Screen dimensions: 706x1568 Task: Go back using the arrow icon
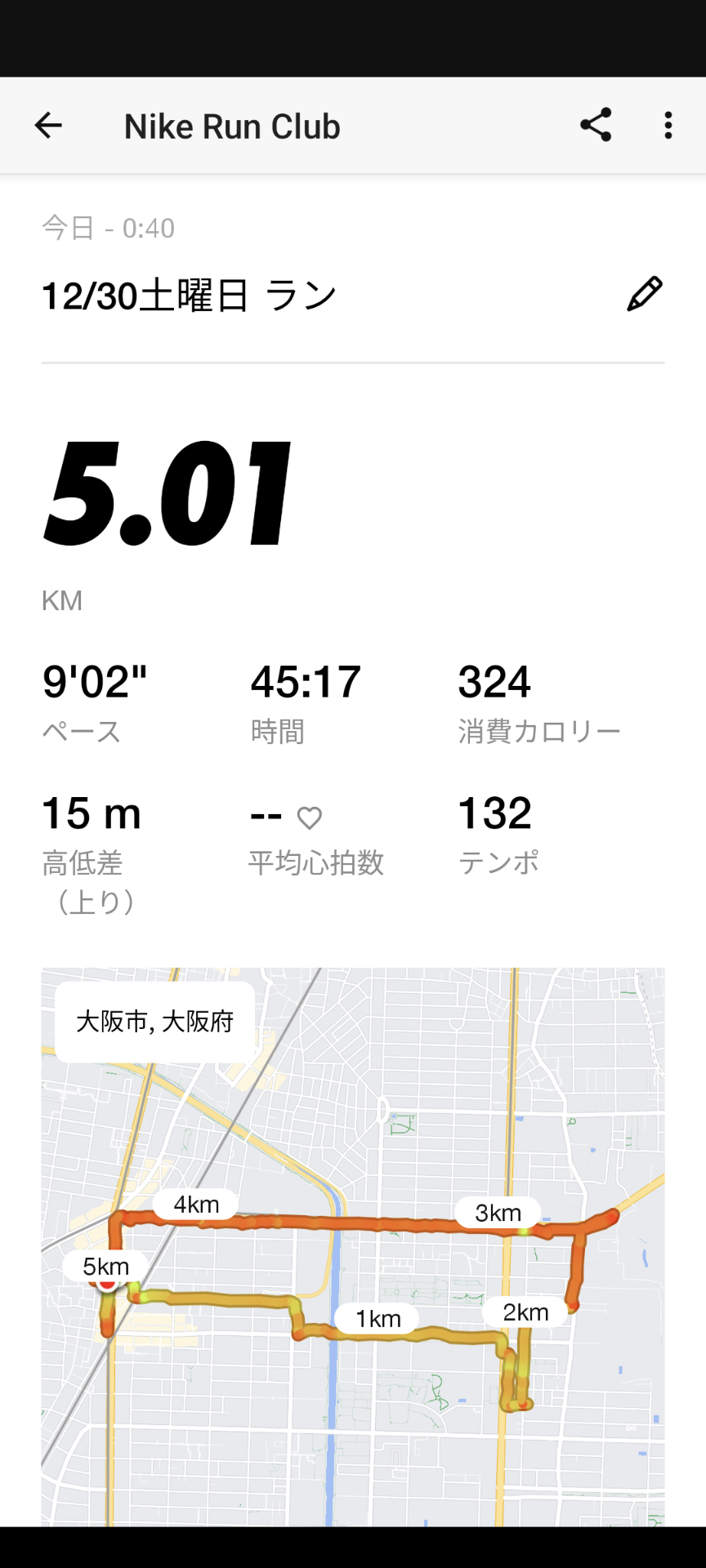click(x=48, y=125)
